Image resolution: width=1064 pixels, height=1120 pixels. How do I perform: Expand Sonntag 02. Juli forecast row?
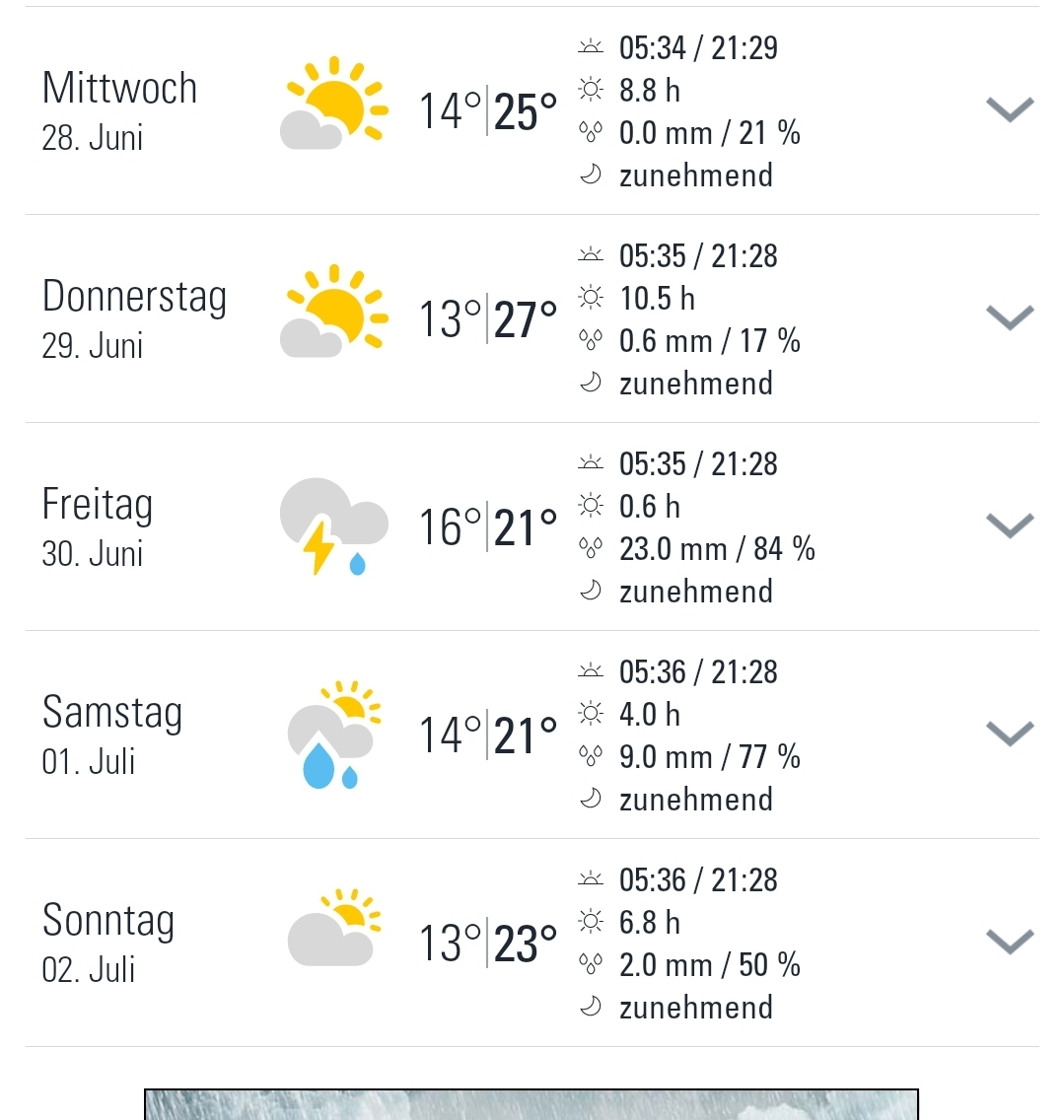coord(1010,942)
